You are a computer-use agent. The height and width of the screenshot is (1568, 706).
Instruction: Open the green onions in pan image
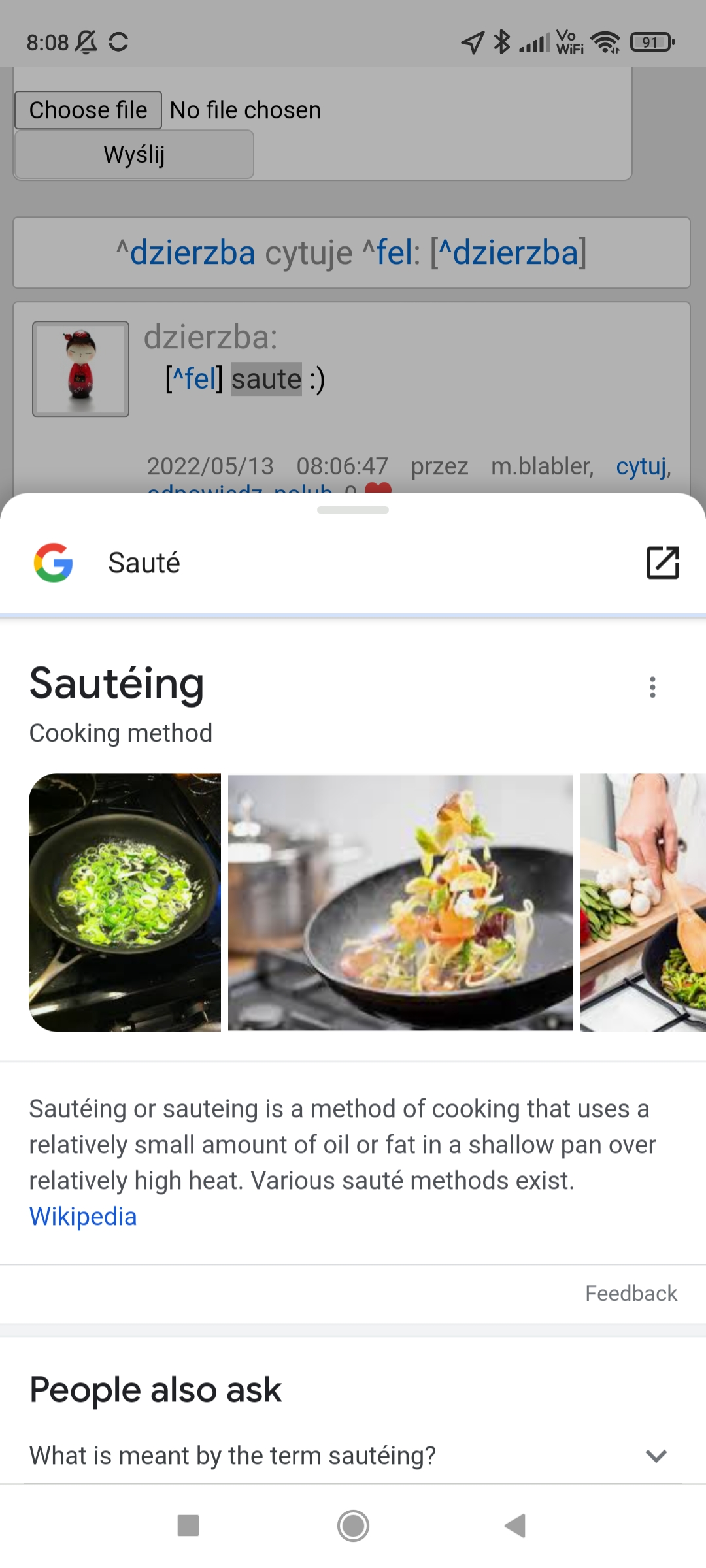click(x=125, y=902)
